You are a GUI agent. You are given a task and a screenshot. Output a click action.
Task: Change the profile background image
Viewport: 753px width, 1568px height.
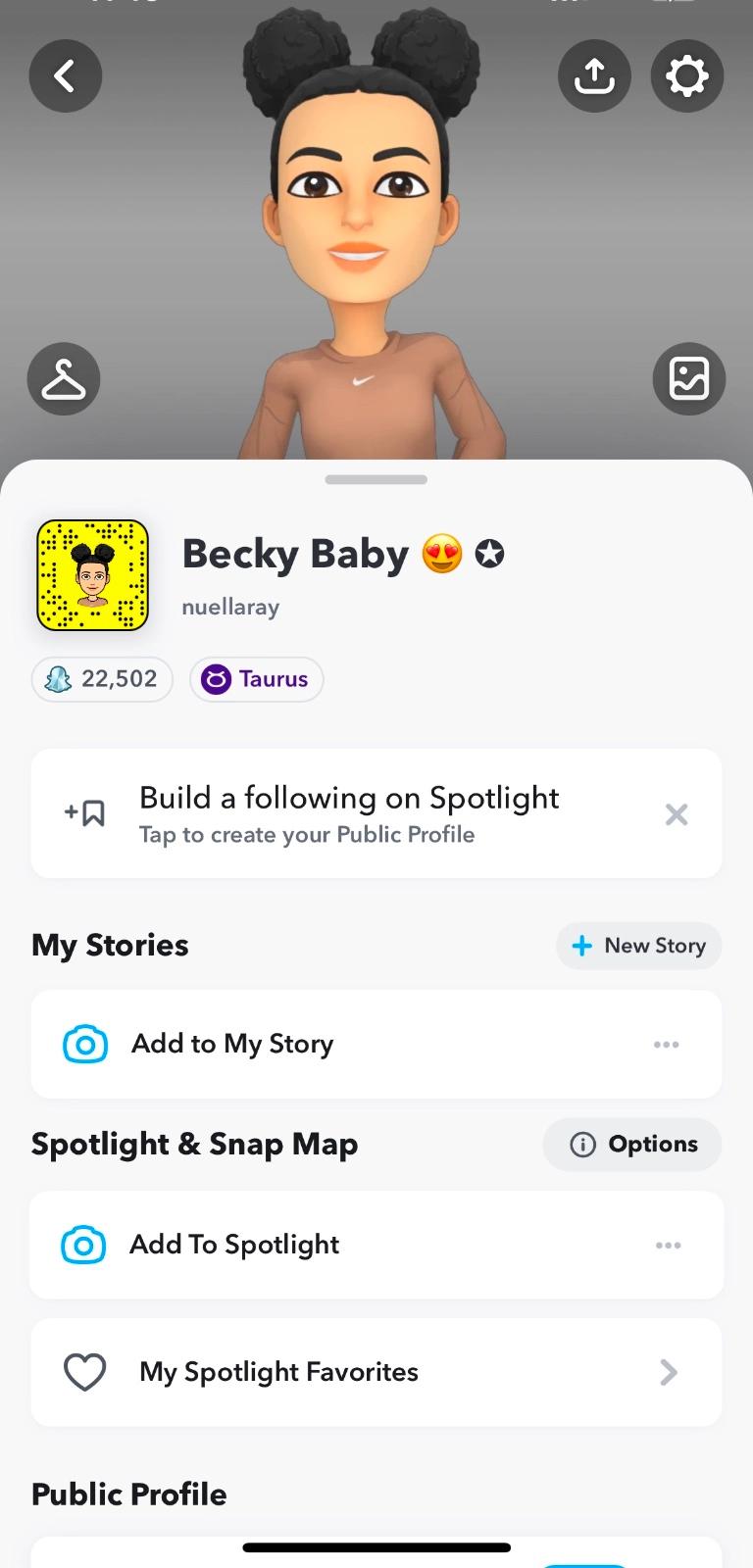(688, 378)
